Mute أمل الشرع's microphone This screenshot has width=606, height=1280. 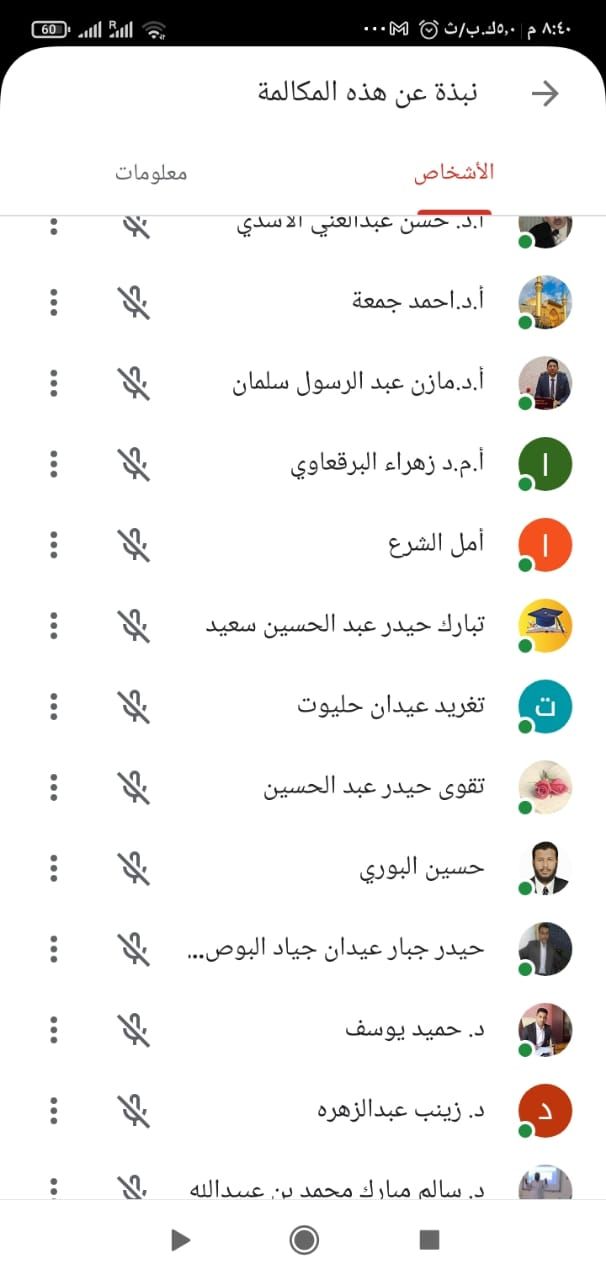[x=134, y=544]
